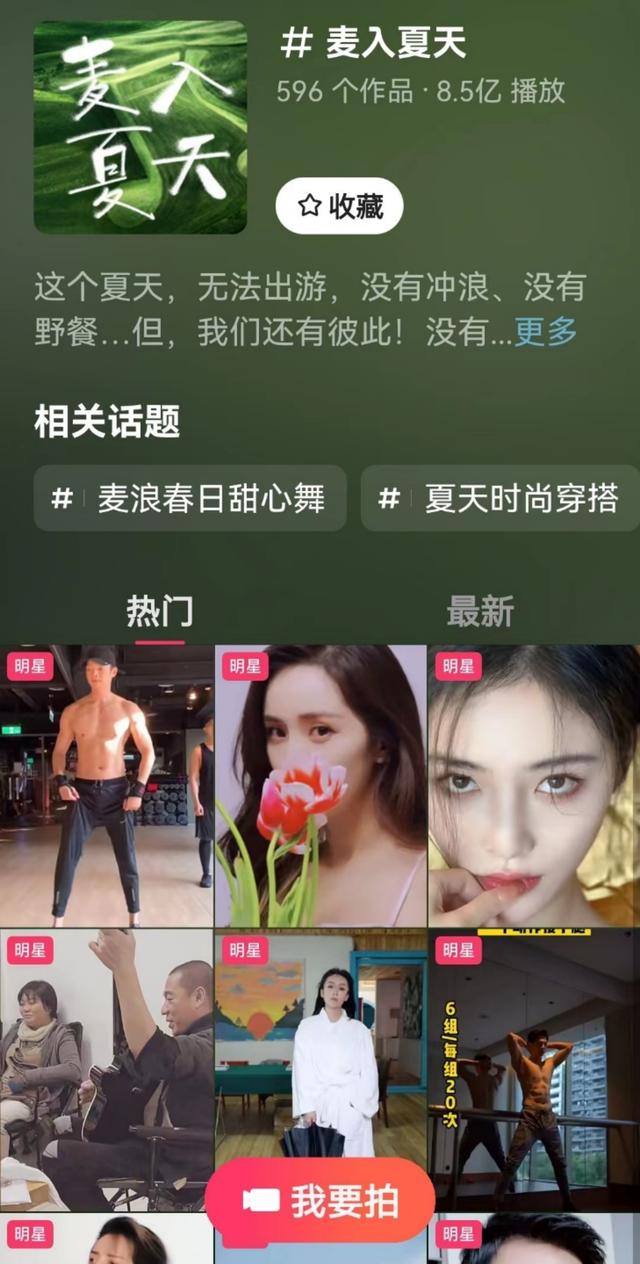Viewport: 640px width, 1264px height.
Task: Open related topic 麦浪春日甜心舞
Action: tap(190, 498)
